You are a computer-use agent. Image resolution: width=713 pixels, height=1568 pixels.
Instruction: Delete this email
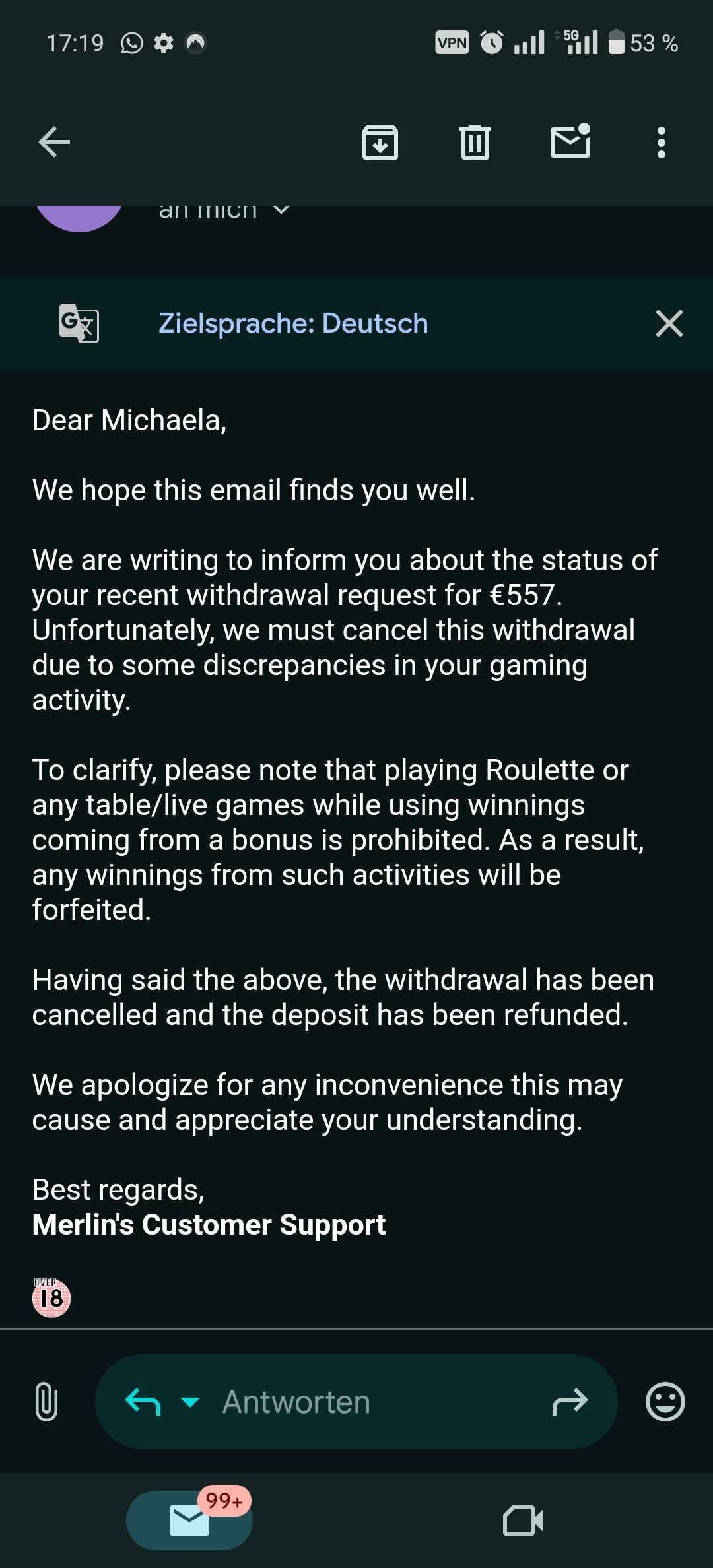tap(475, 142)
